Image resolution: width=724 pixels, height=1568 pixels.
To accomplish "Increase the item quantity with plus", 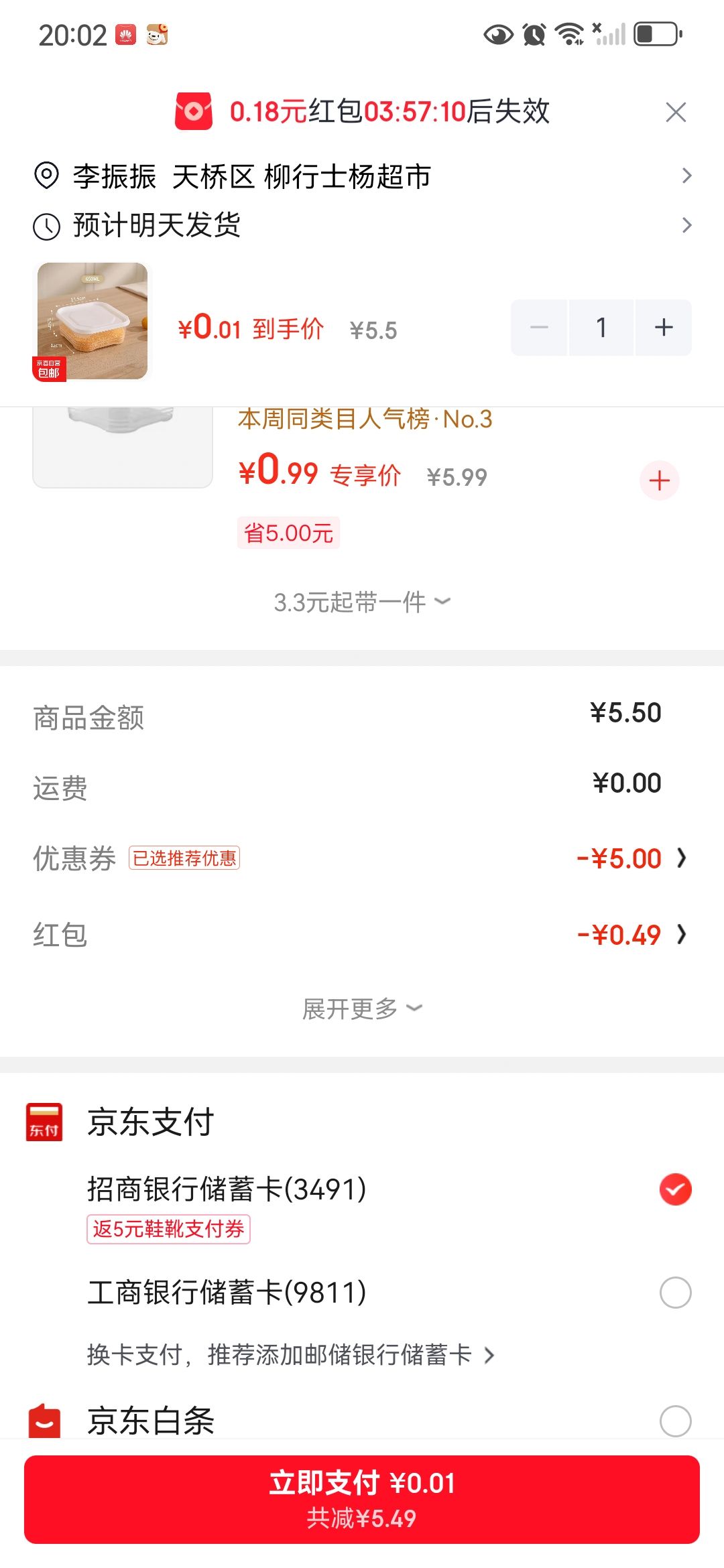I will [664, 327].
